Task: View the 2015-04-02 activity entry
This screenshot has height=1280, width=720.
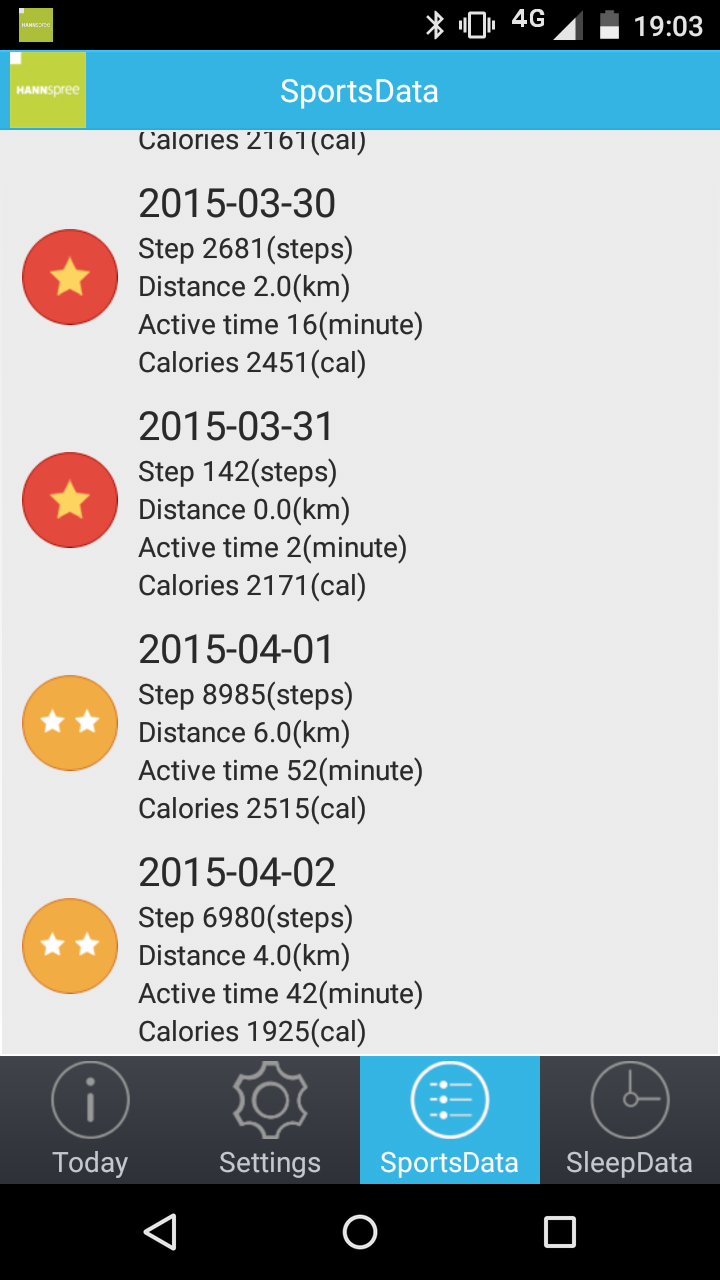Action: pyautogui.click(x=360, y=947)
